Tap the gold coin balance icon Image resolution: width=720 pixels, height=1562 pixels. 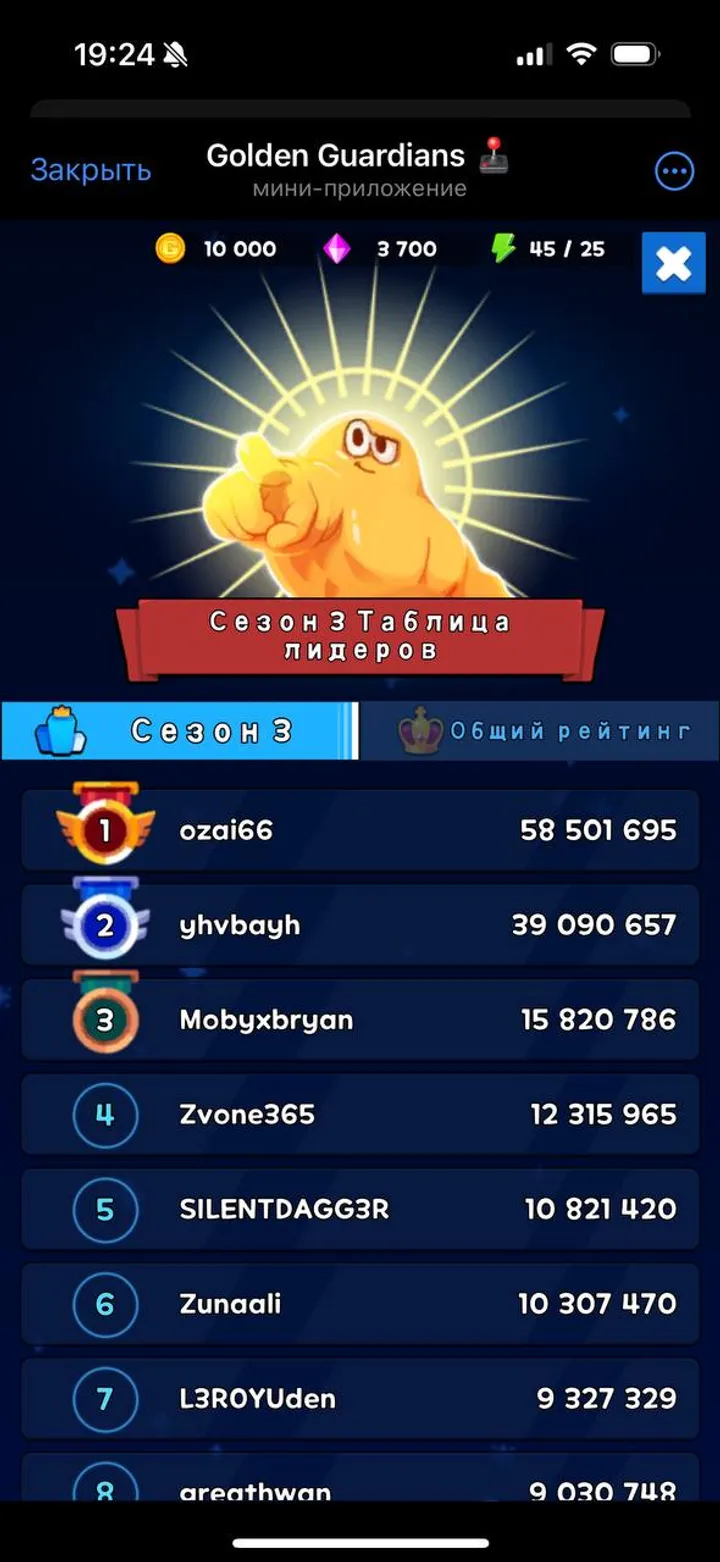point(170,249)
